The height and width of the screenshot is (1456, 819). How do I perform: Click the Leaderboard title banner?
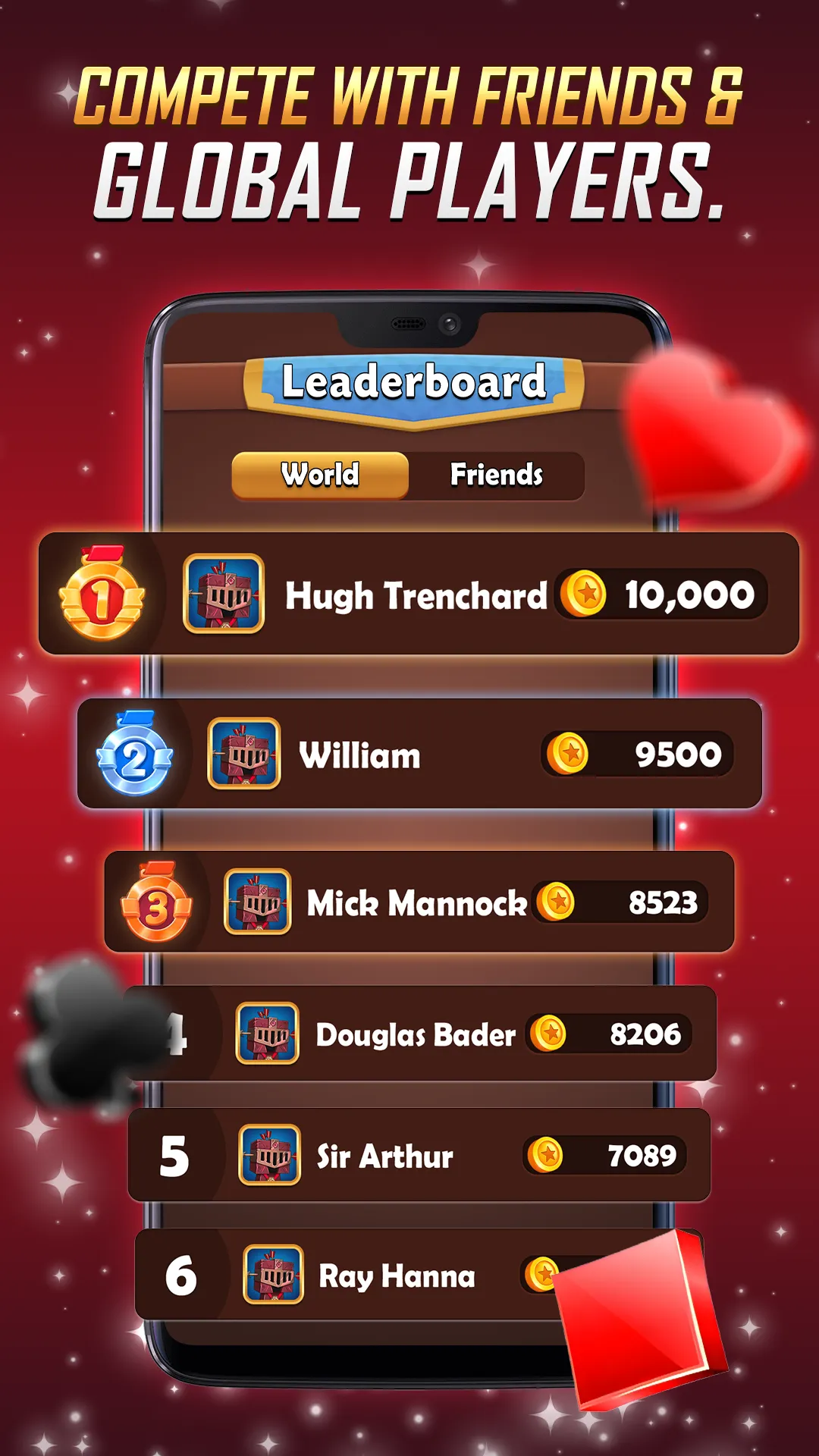point(409,384)
